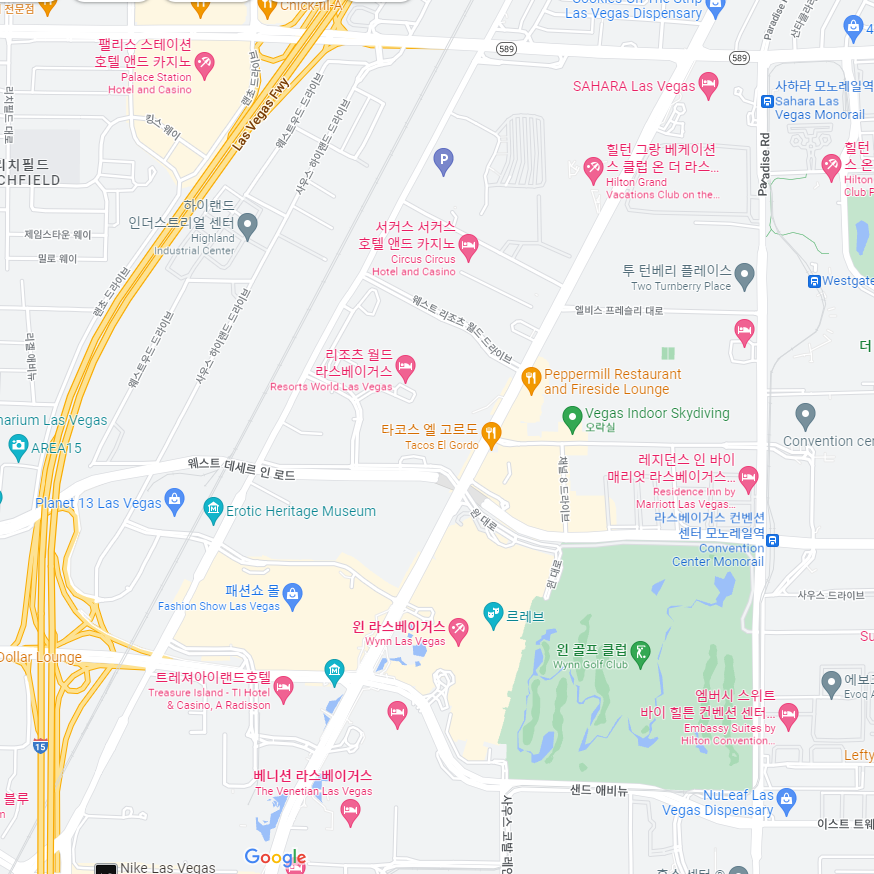Viewport: 874px width, 874px height.
Task: Select the Resorts World Las Vegas marker
Action: click(x=405, y=367)
